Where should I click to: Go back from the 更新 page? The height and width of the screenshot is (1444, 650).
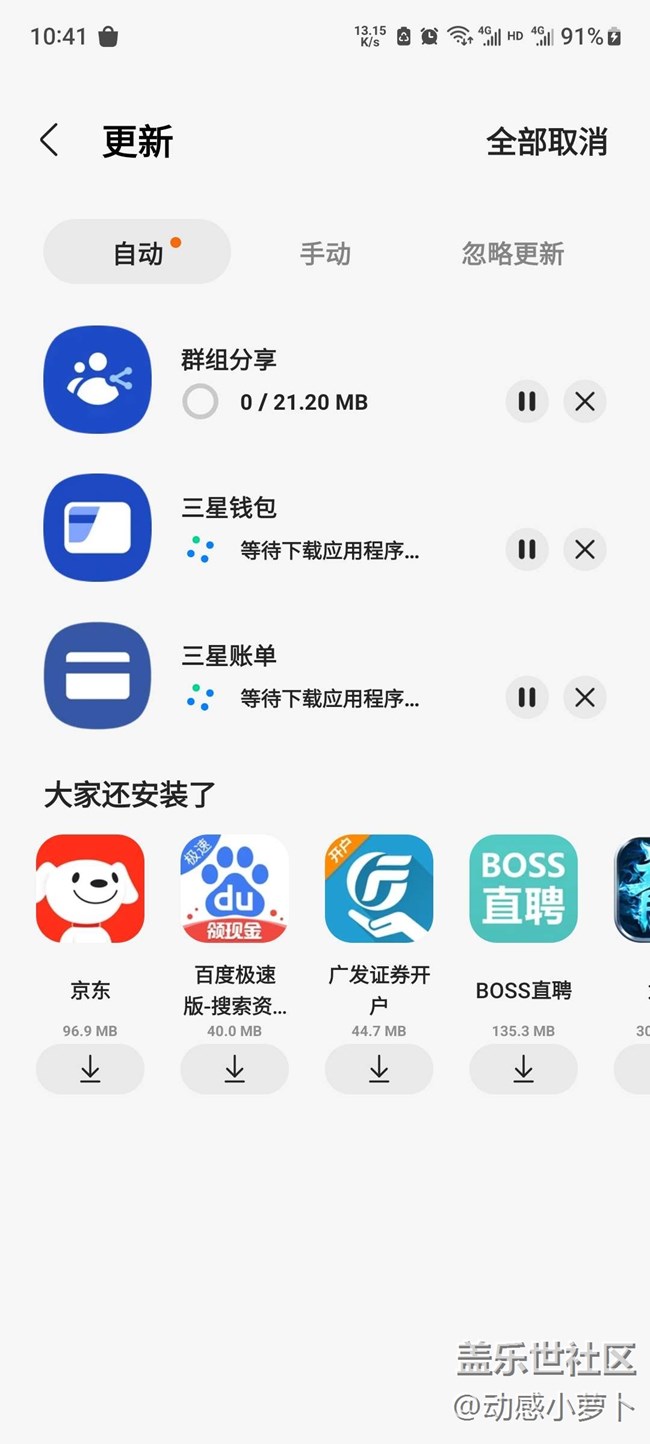(49, 141)
